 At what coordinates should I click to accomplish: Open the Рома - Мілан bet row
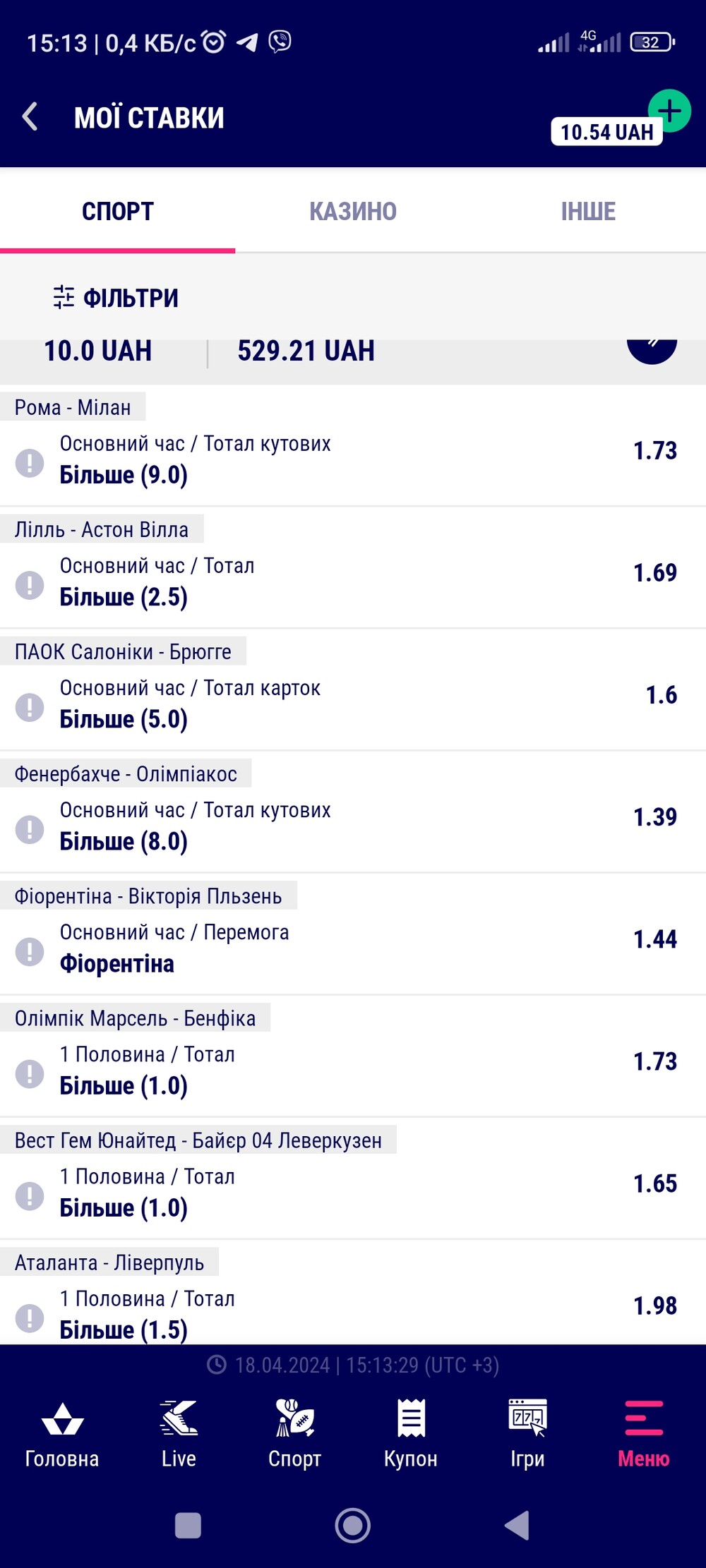click(353, 445)
